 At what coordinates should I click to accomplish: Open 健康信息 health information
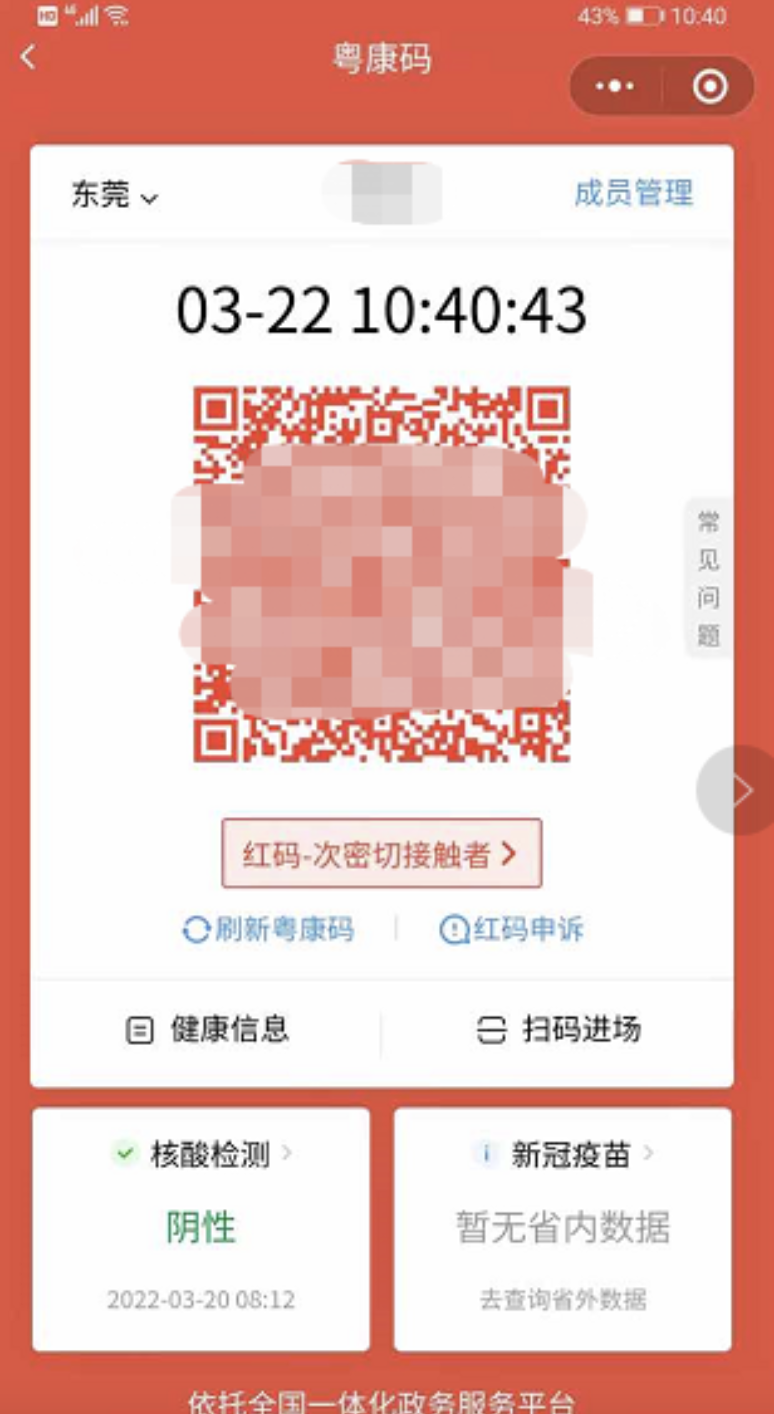pyautogui.click(x=208, y=1030)
